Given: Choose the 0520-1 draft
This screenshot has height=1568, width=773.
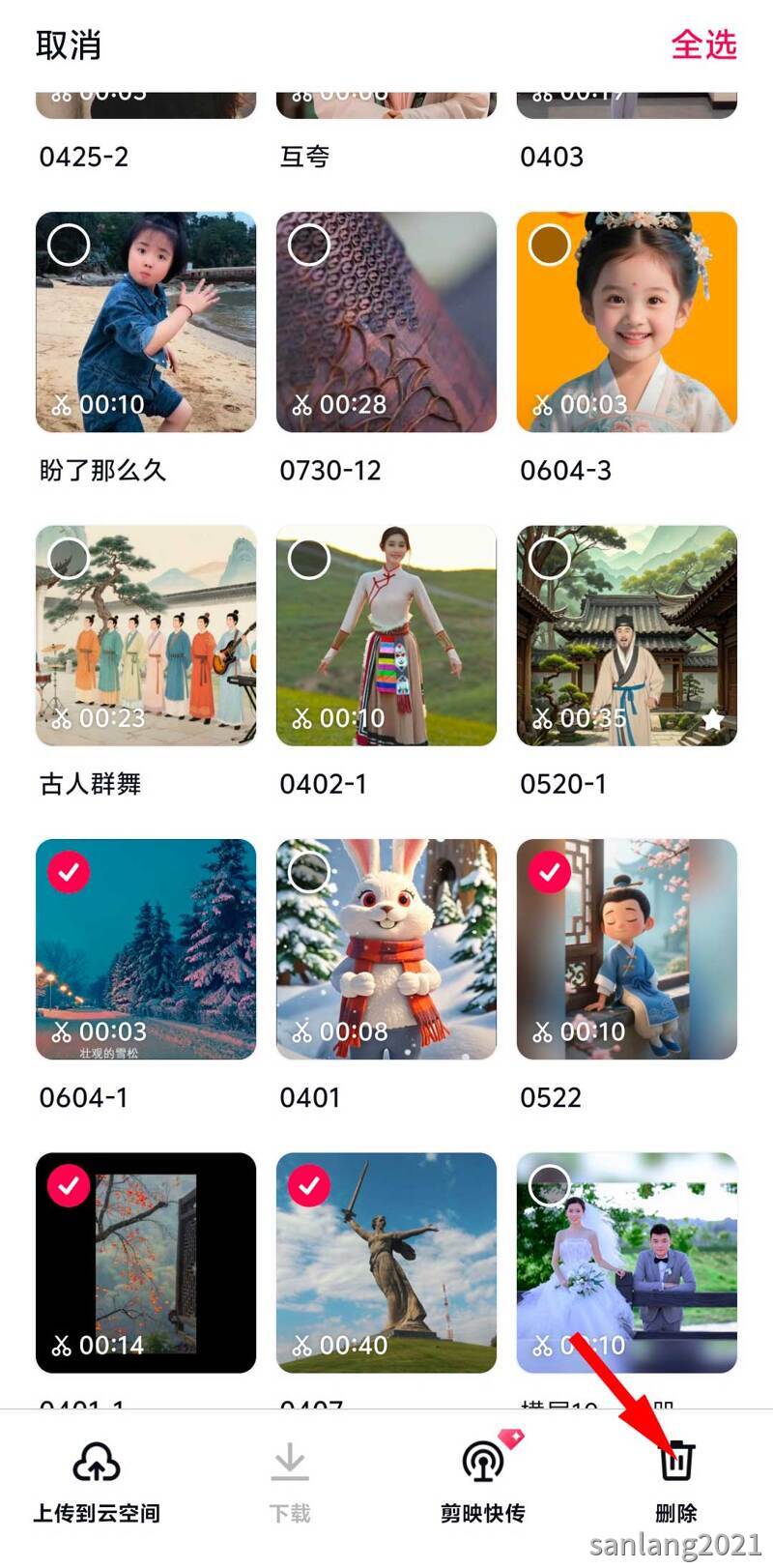Looking at the screenshot, I should [x=549, y=559].
